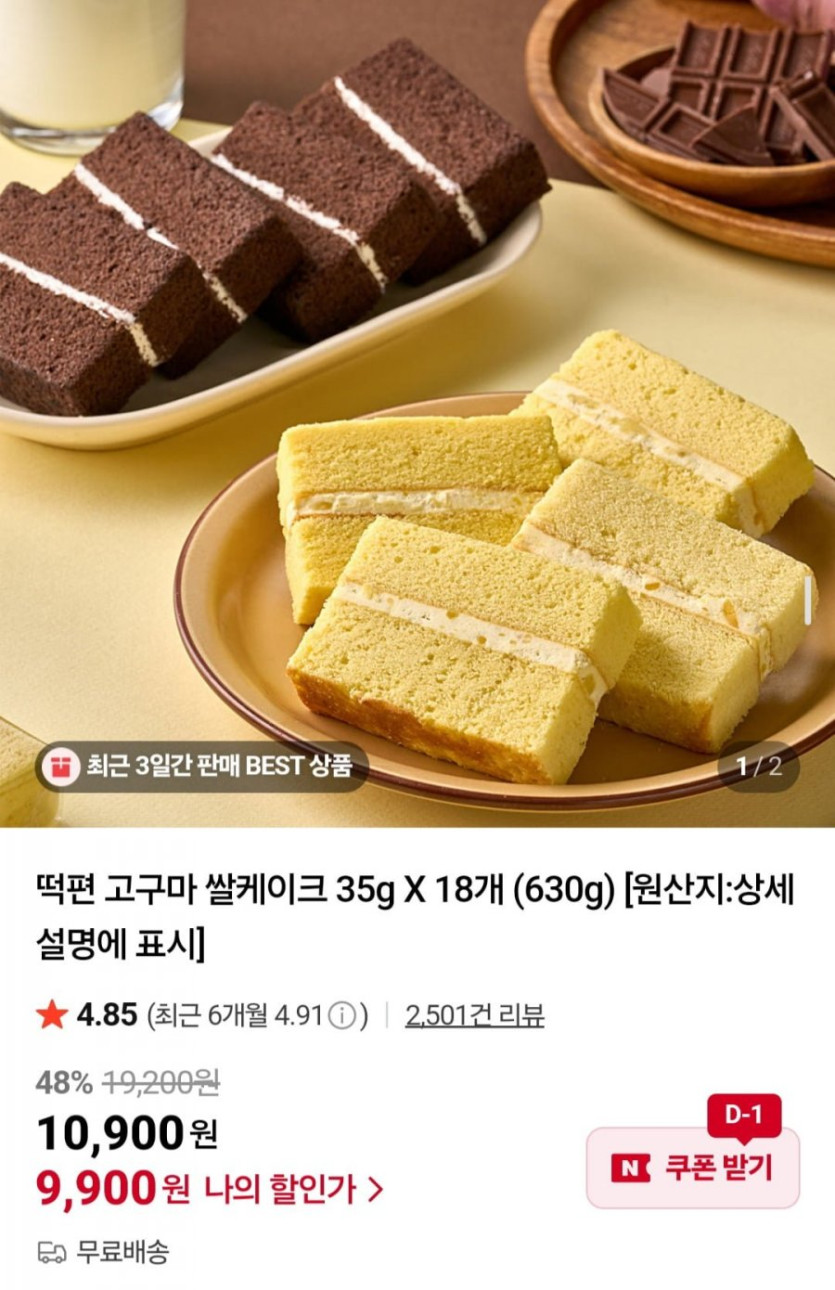This screenshot has height=1290, width=835.
Task: Tap the 쿠폰 받기 coupon button
Action: coord(692,1167)
